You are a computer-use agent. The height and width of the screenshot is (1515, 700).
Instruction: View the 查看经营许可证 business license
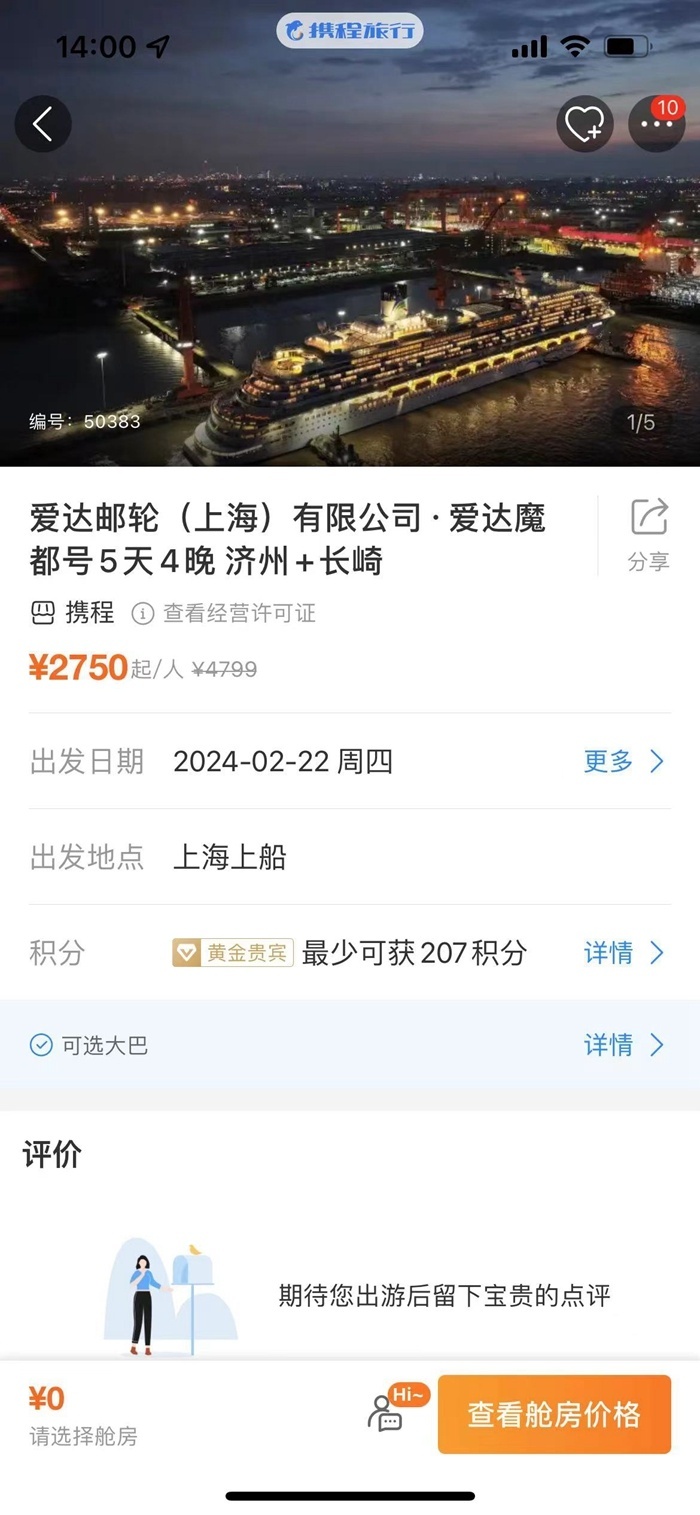pyautogui.click(x=226, y=613)
